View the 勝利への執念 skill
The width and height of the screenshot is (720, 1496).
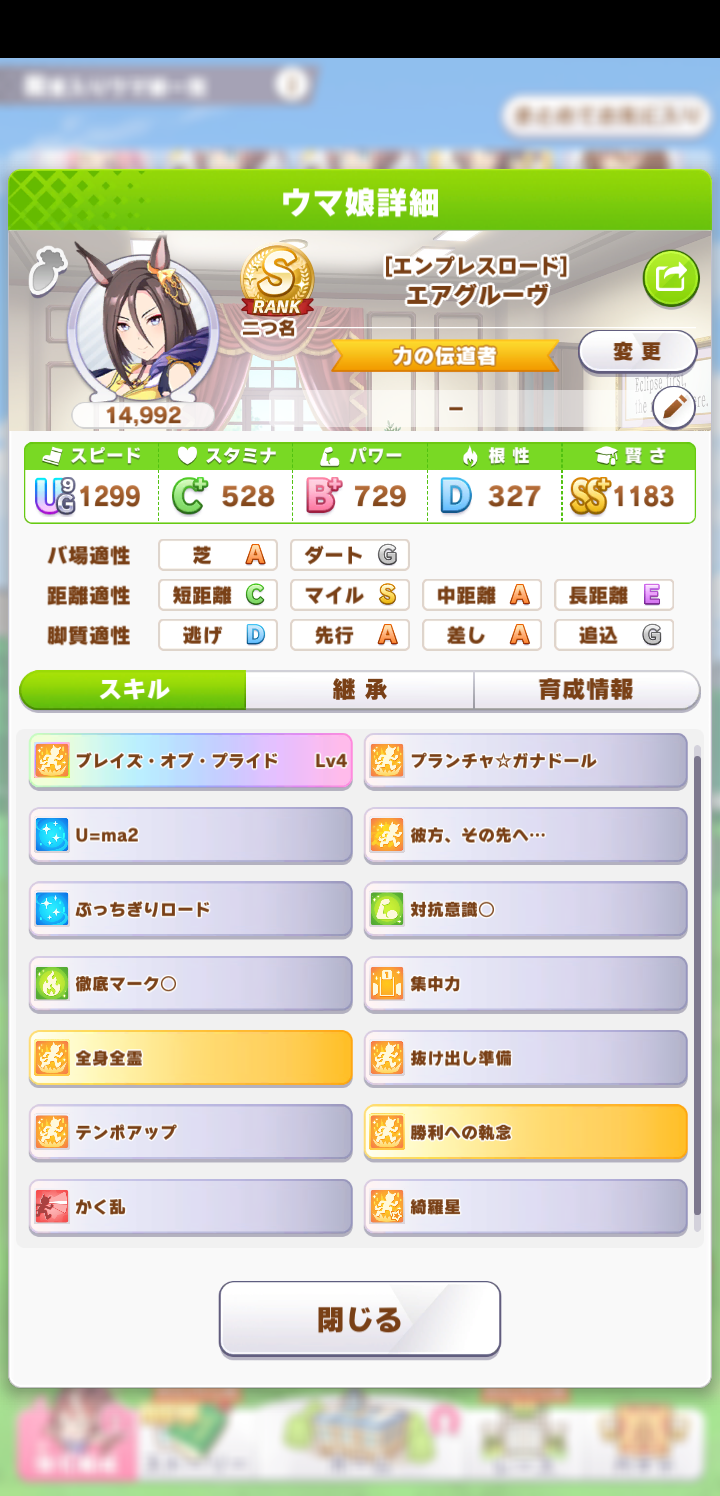pyautogui.click(x=526, y=1132)
